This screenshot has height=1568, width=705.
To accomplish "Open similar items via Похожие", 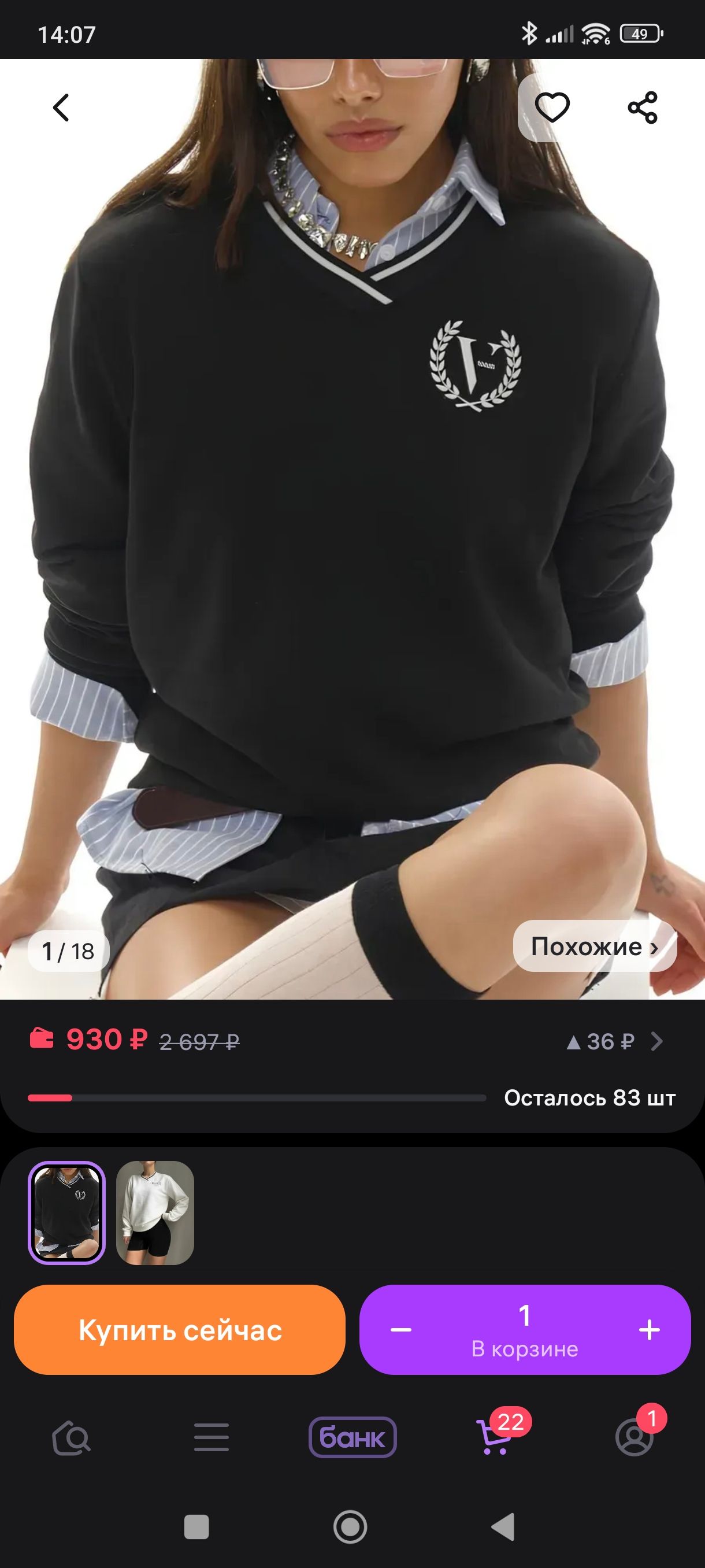I will pos(594,946).
